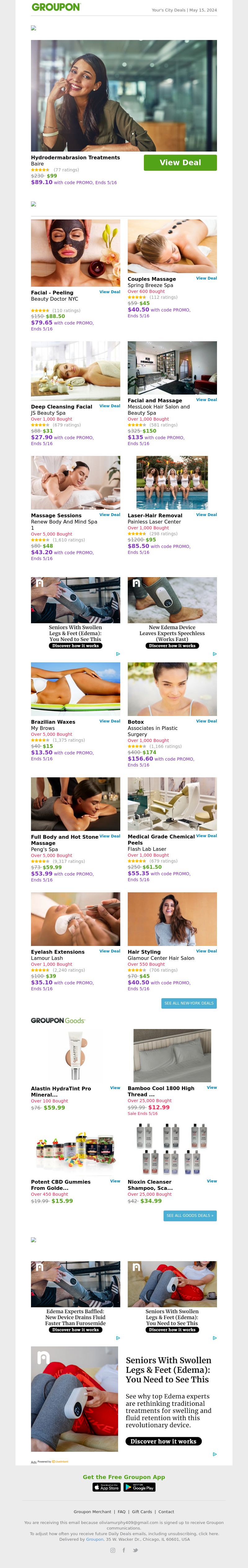This screenshot has width=248, height=1568.
Task: View deal for Eyelash Extensions
Action: [x=110, y=952]
